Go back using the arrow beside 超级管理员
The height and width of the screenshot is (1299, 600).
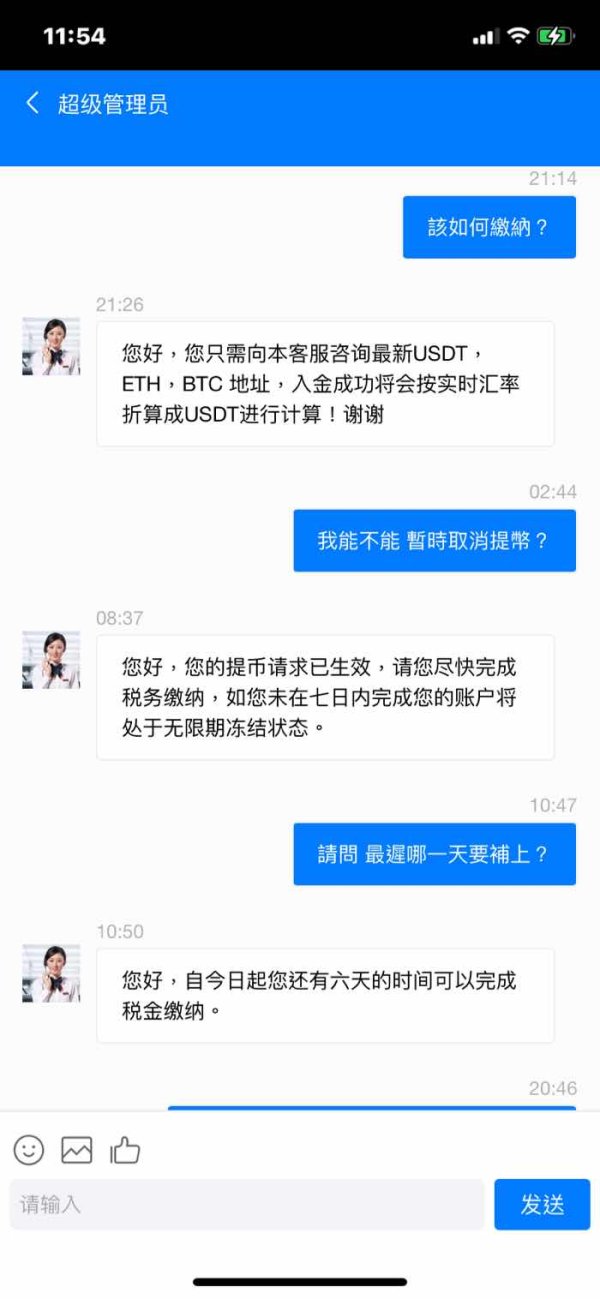pyautogui.click(x=32, y=103)
